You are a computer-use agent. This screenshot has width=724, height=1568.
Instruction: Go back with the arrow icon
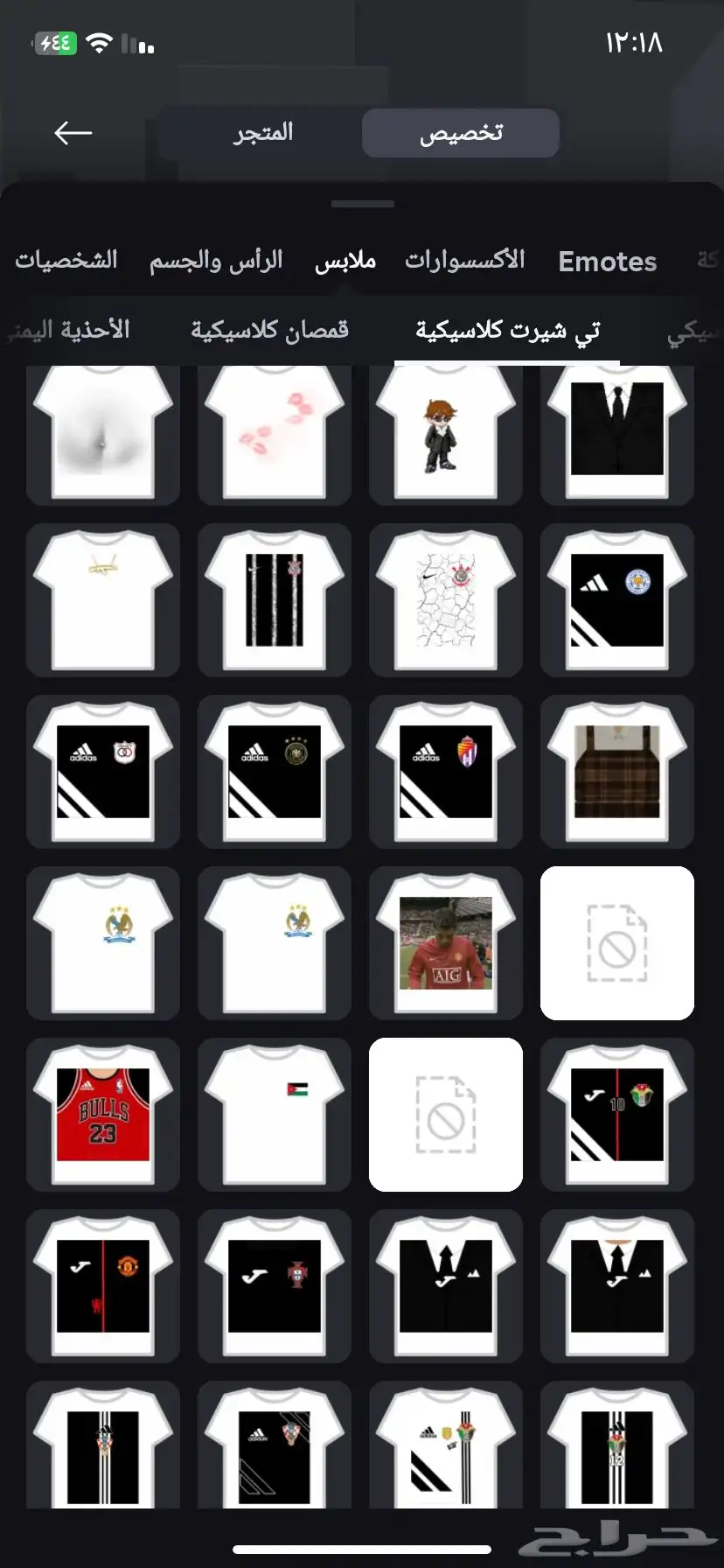[73, 133]
